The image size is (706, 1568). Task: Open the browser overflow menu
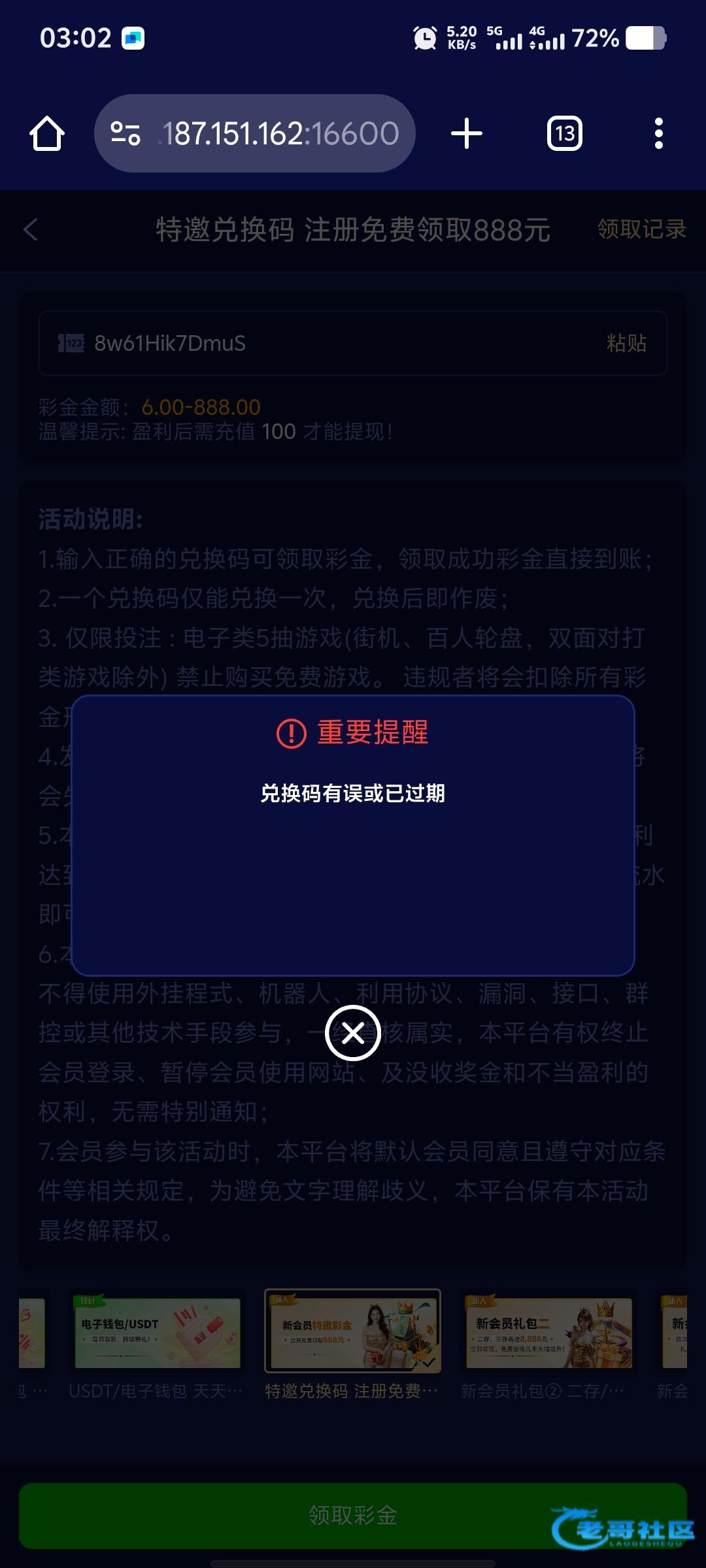click(658, 134)
